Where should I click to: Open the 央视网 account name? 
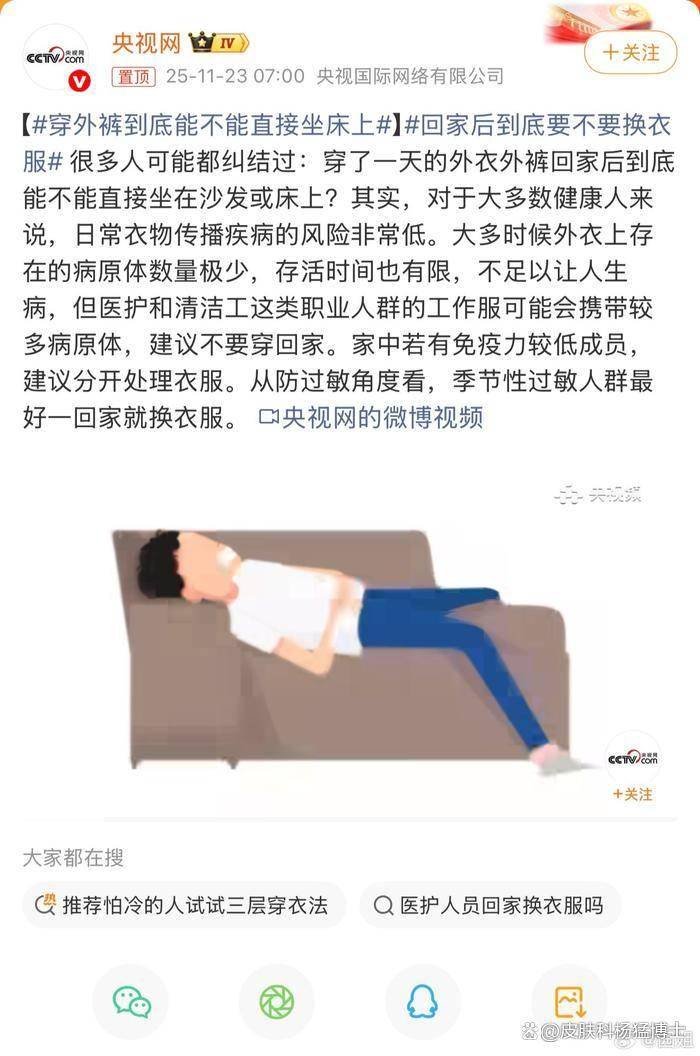(x=146, y=43)
